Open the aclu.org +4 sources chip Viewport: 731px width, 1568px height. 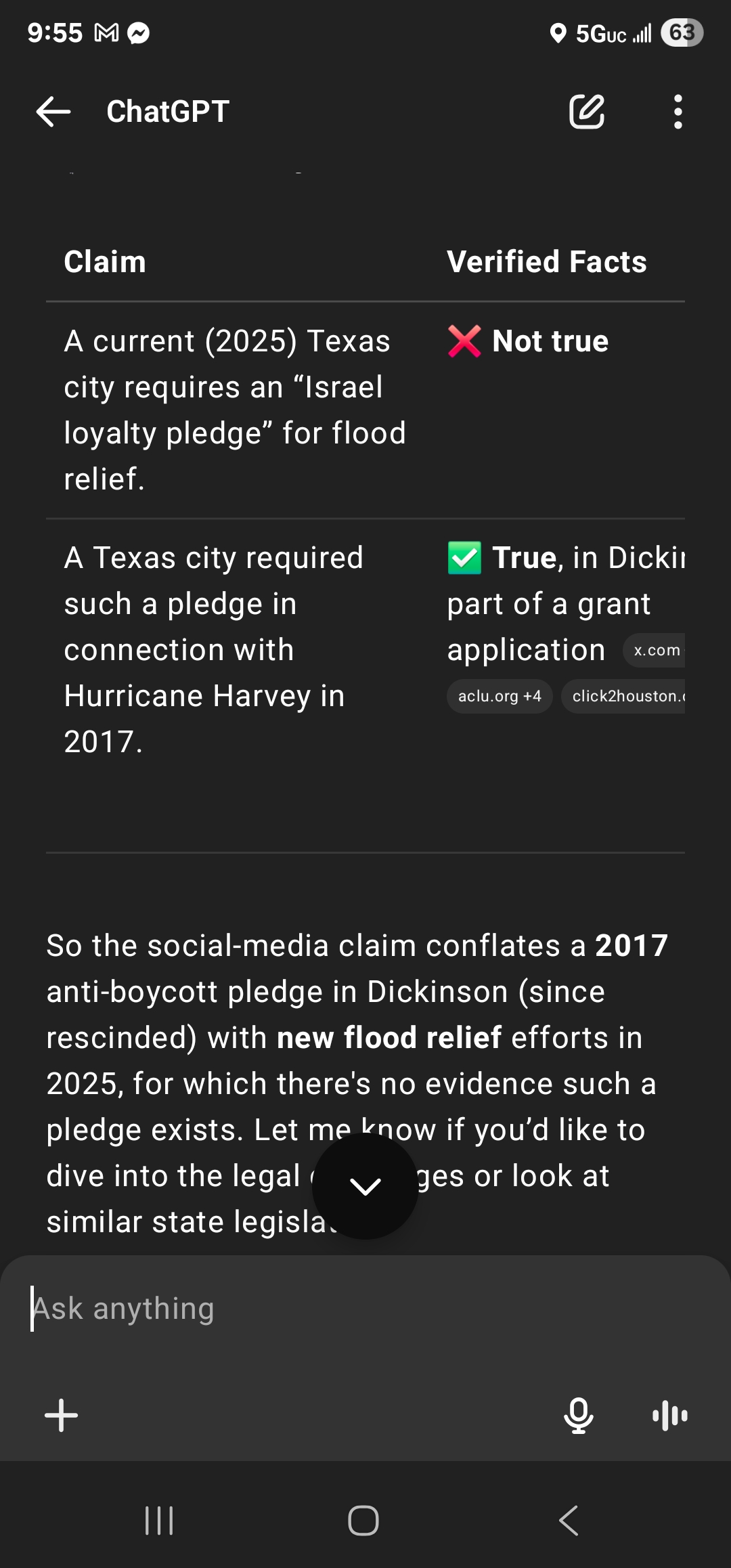coord(500,696)
